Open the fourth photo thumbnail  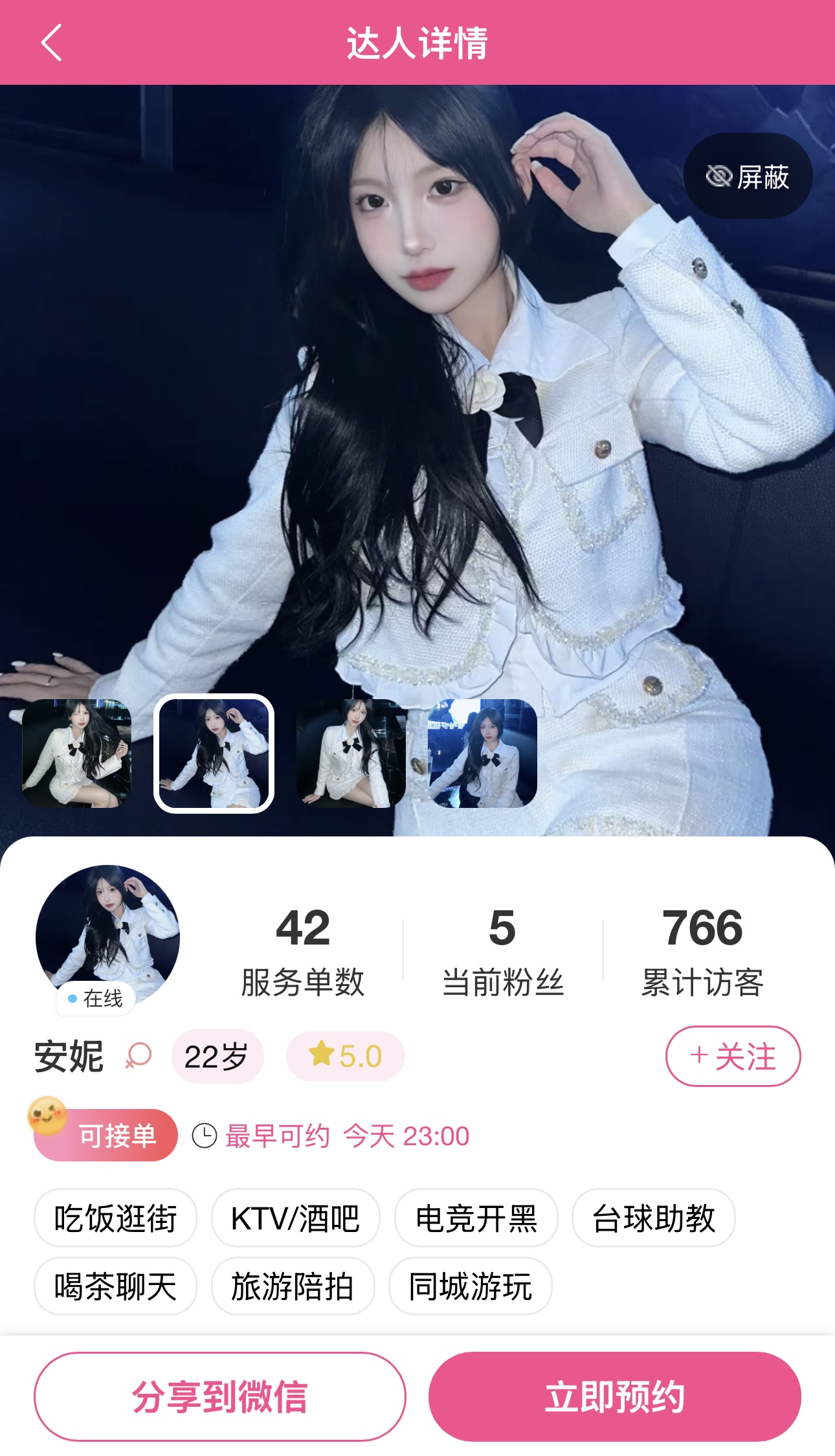[x=482, y=753]
